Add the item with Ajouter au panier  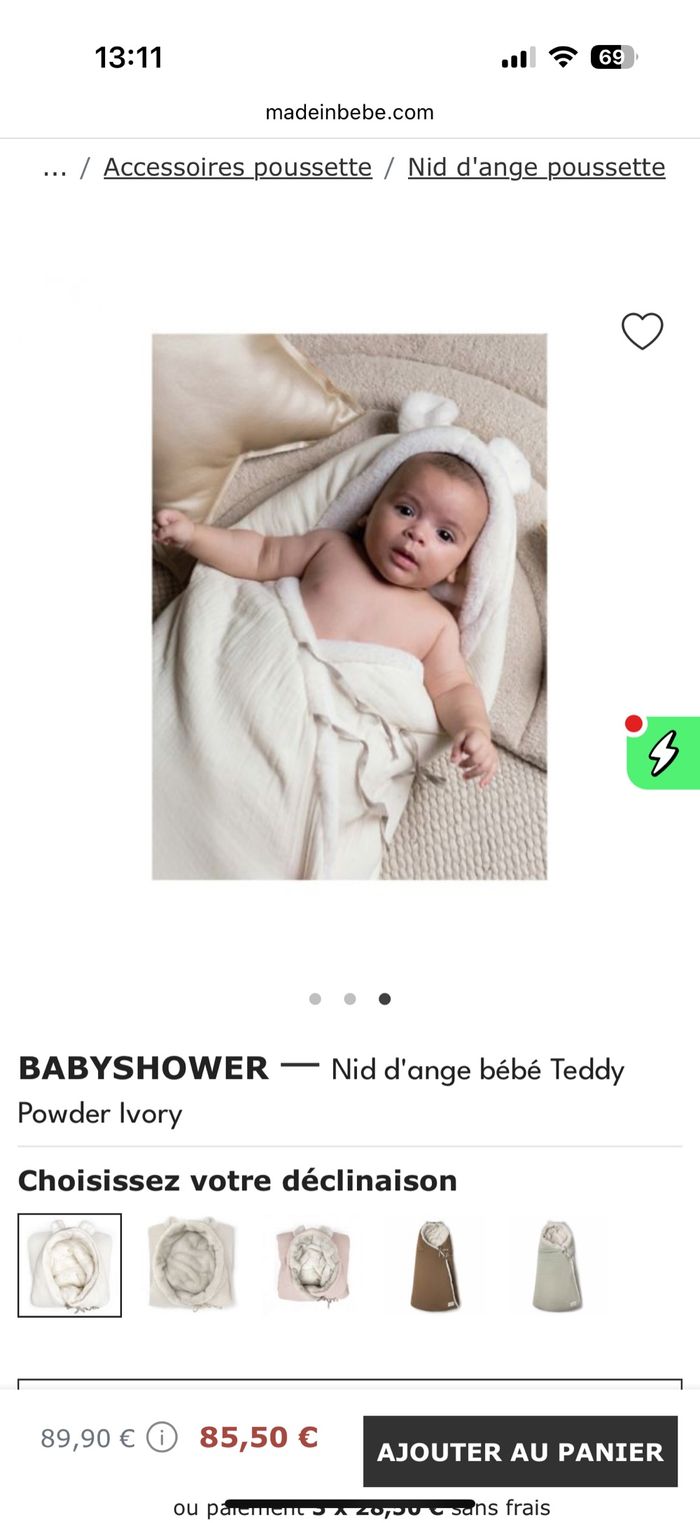pyautogui.click(x=519, y=1451)
